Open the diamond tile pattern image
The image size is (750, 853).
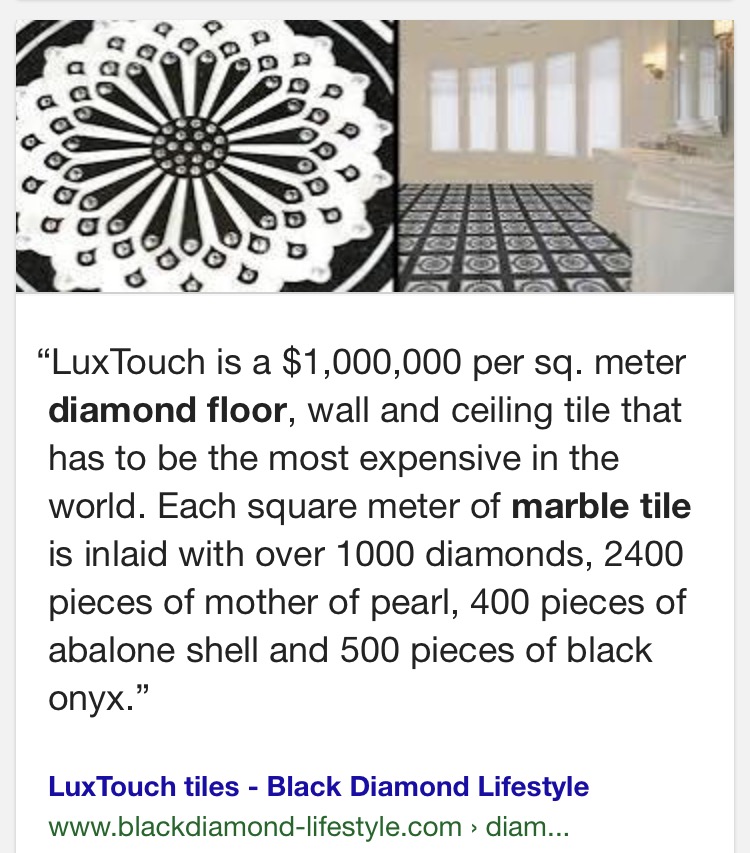point(207,156)
